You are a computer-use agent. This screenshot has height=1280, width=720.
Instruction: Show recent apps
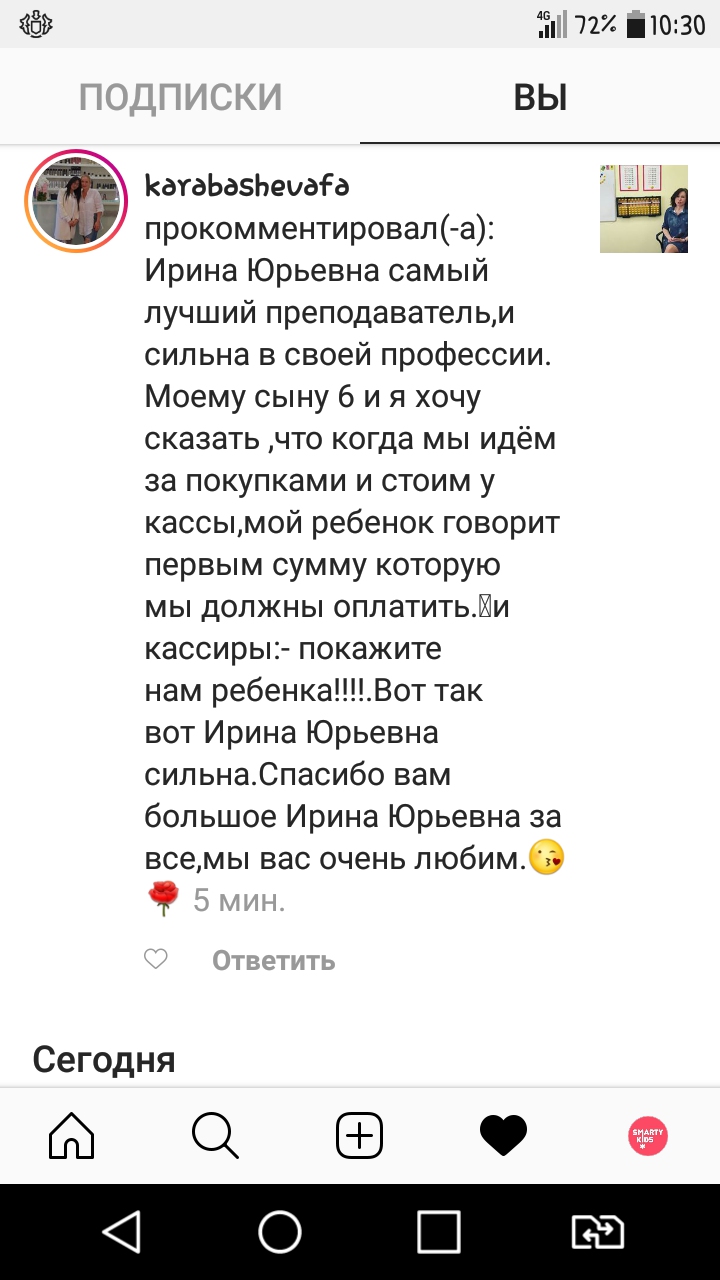click(x=438, y=1232)
